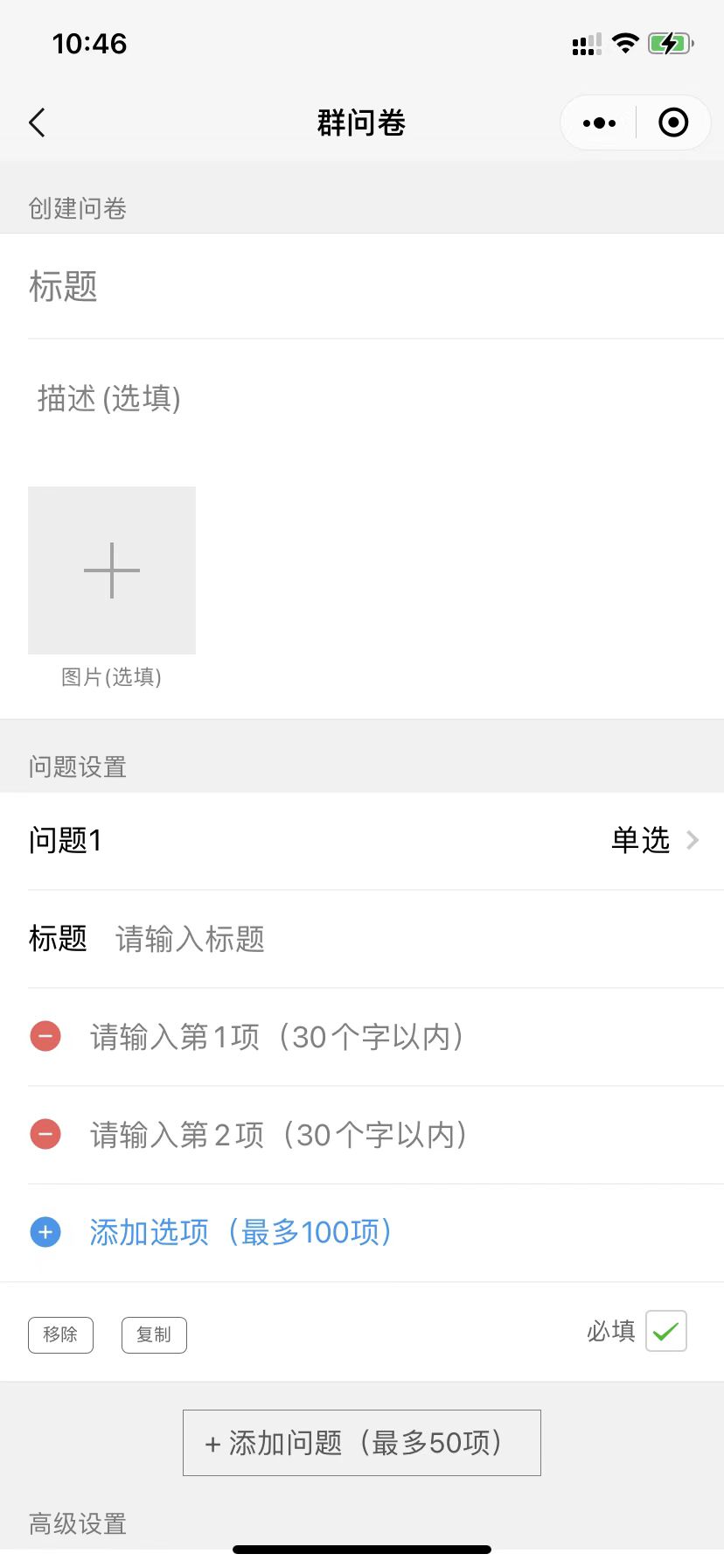Duplicate question 1 with 复制

tap(154, 1334)
